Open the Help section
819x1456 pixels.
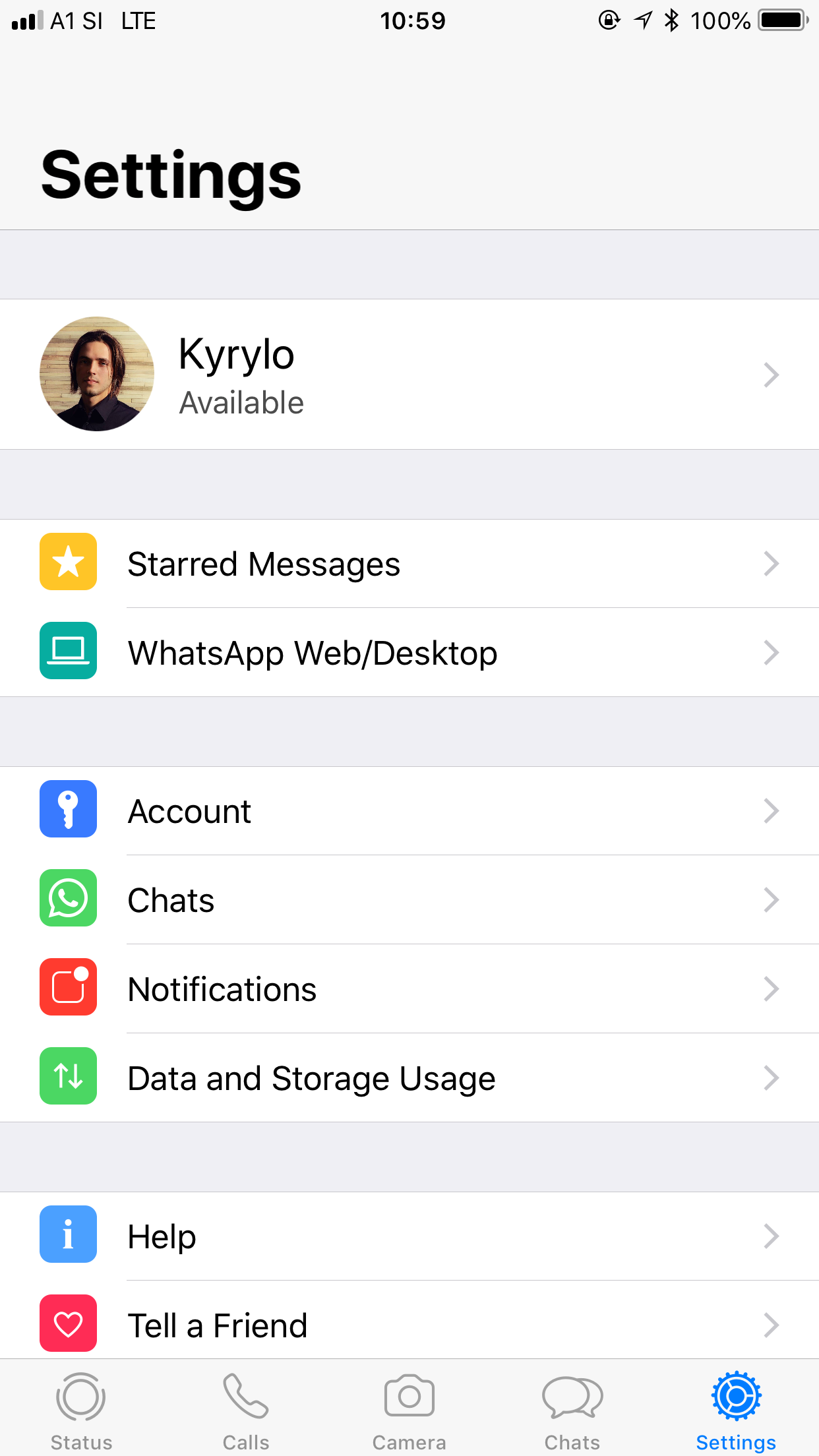(x=409, y=1236)
